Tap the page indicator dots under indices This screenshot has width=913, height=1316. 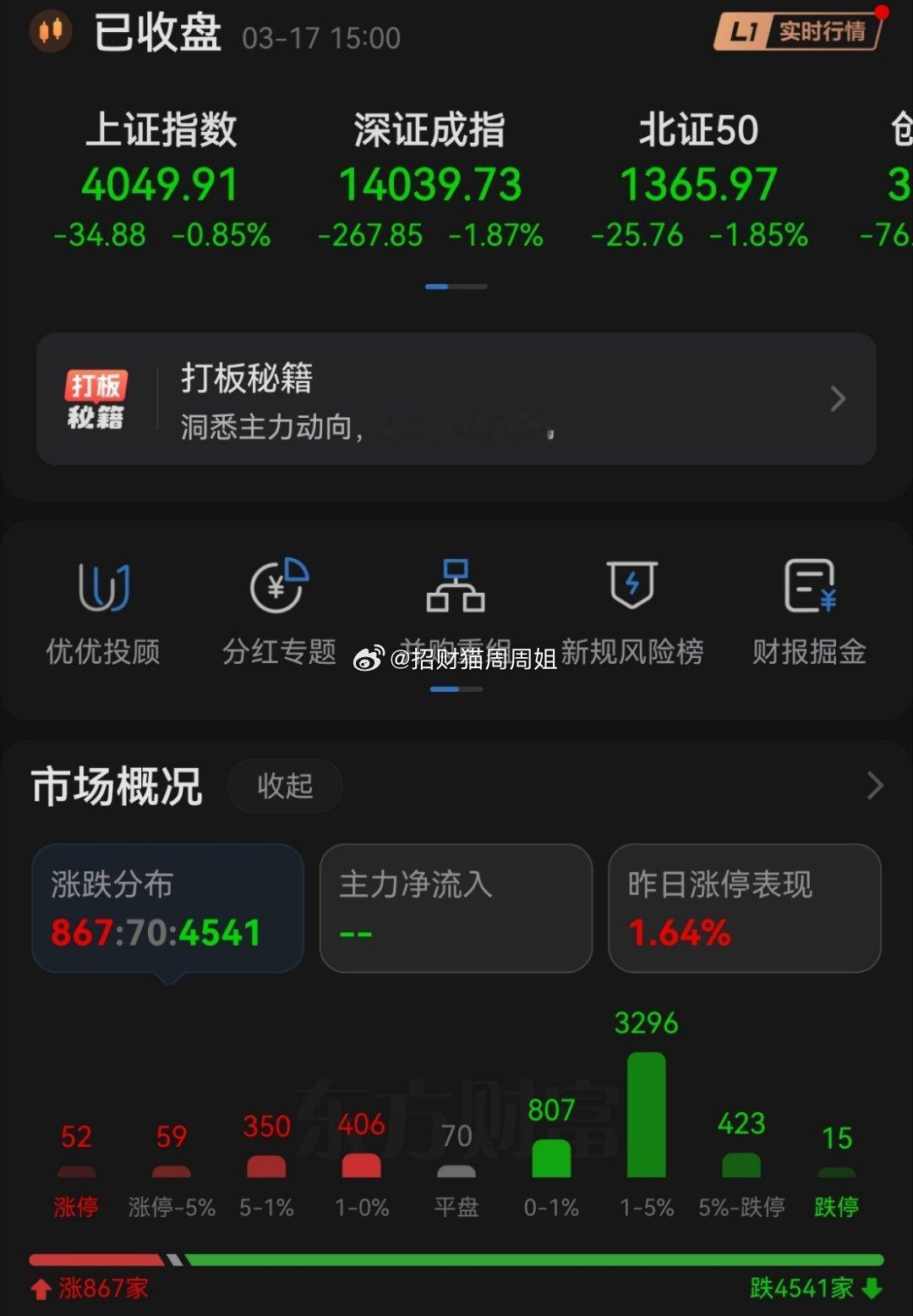point(455,287)
